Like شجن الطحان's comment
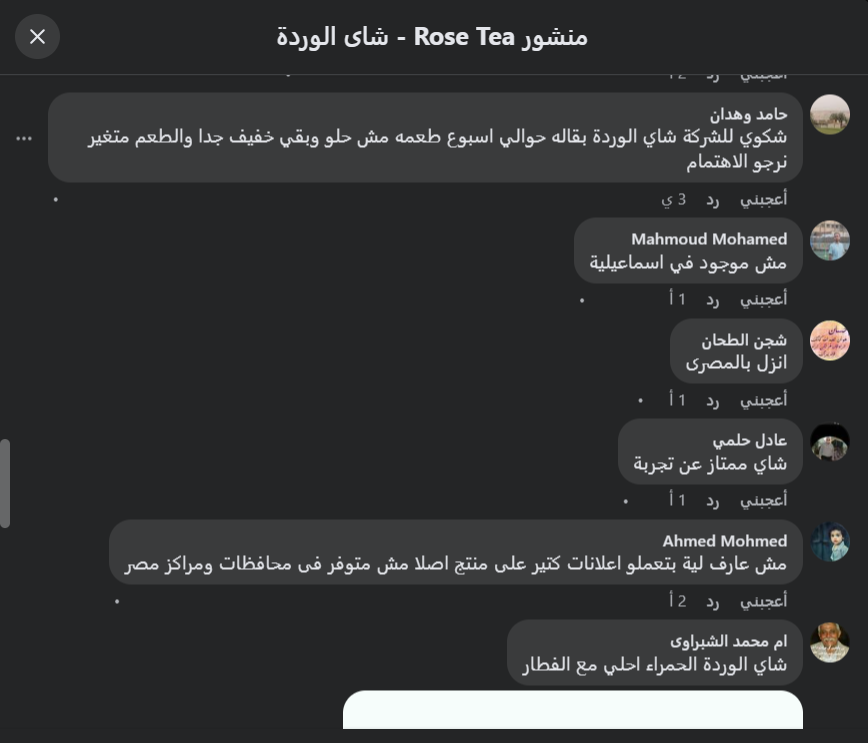This screenshot has height=743, width=868. [763, 400]
